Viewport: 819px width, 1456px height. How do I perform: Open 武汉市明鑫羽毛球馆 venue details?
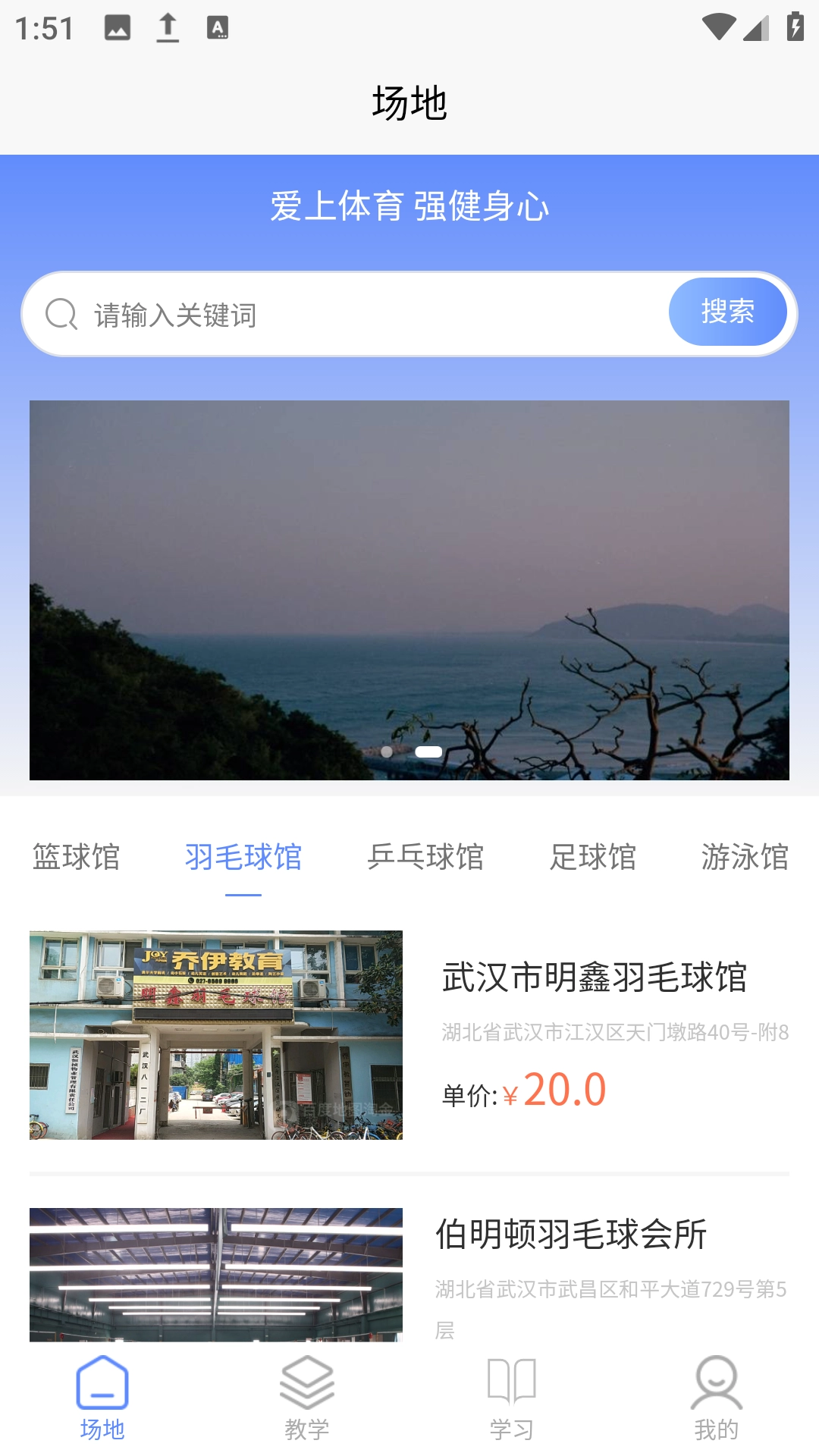pyautogui.click(x=595, y=977)
